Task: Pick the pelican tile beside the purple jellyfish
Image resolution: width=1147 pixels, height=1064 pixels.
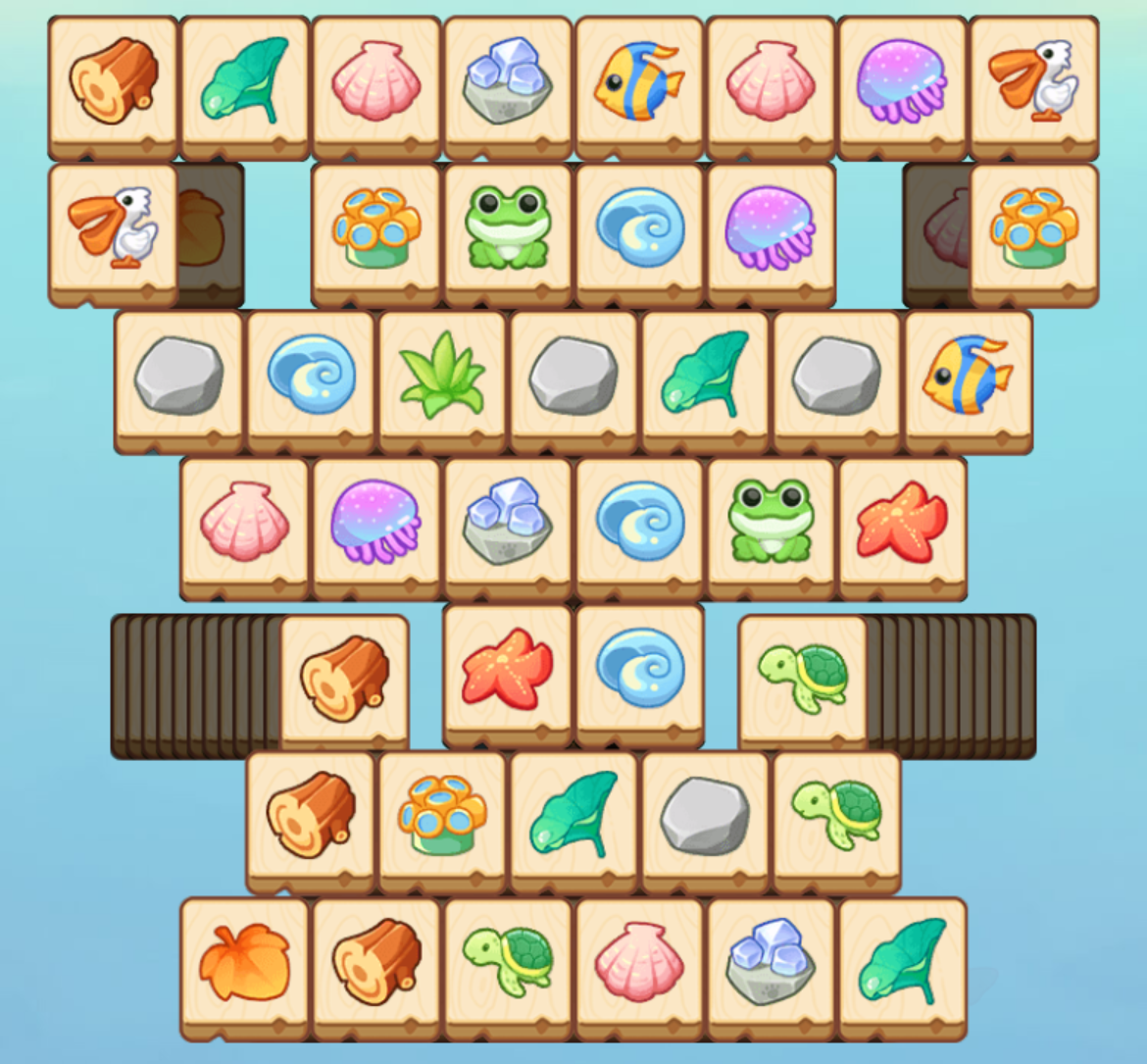Action: (x=1034, y=81)
